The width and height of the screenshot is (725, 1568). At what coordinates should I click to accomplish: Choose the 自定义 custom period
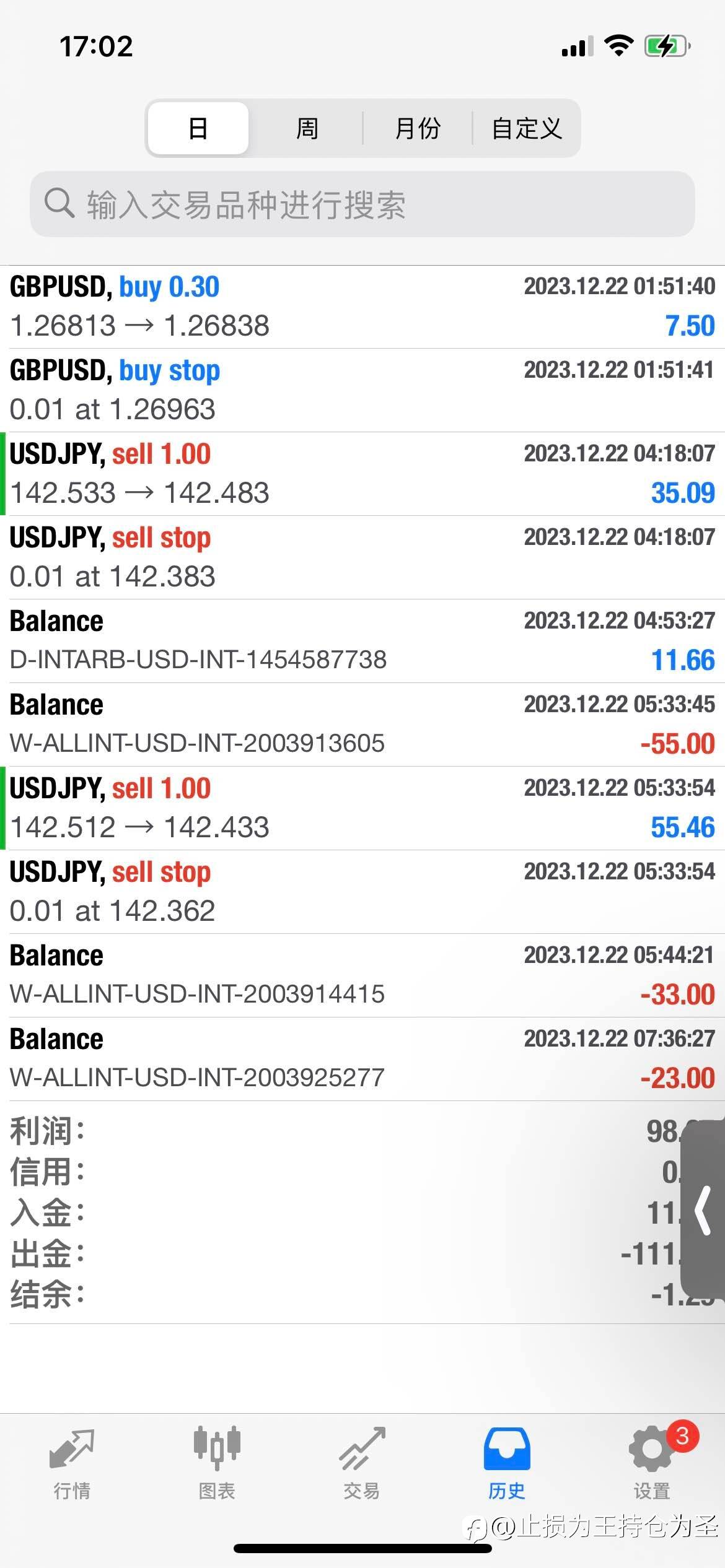pos(526,128)
